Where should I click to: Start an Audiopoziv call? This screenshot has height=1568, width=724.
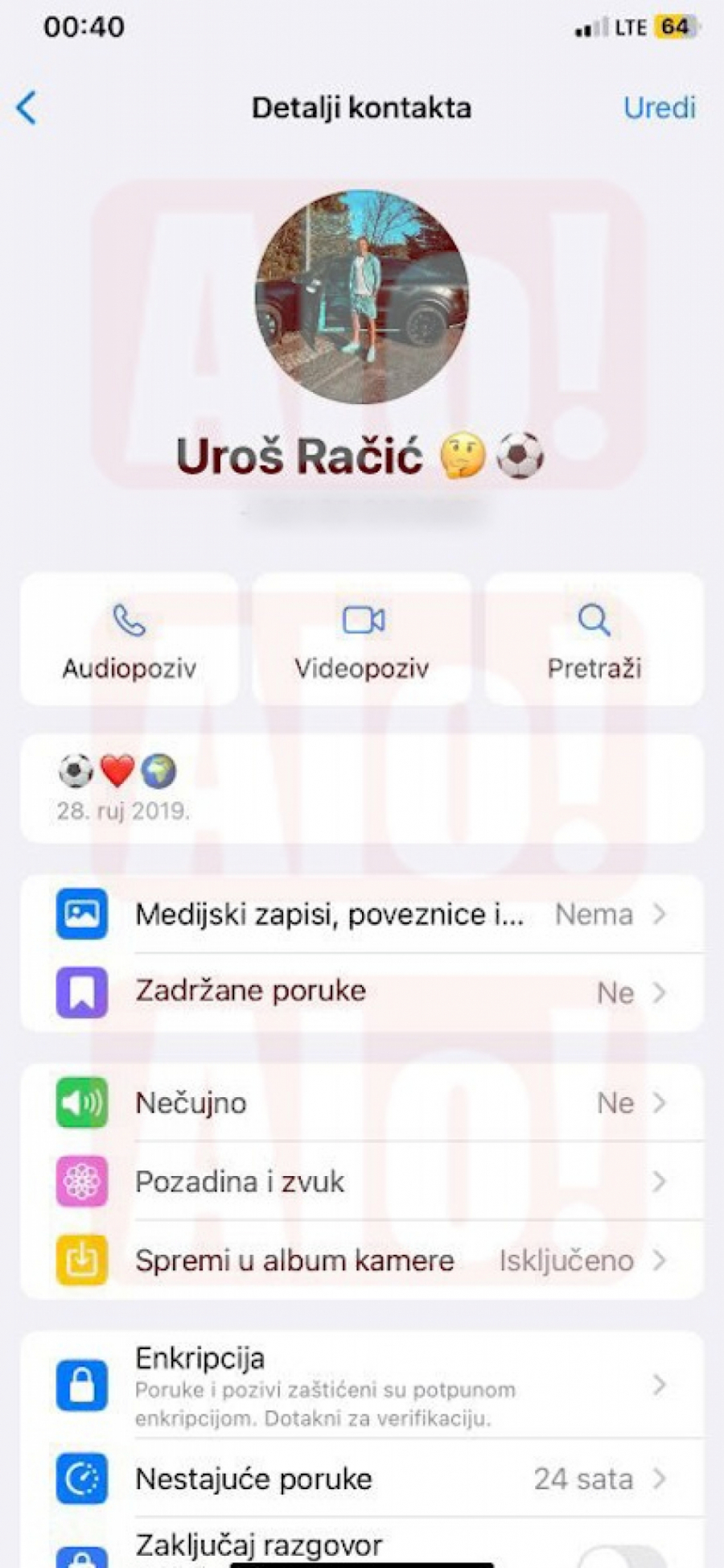(x=130, y=640)
